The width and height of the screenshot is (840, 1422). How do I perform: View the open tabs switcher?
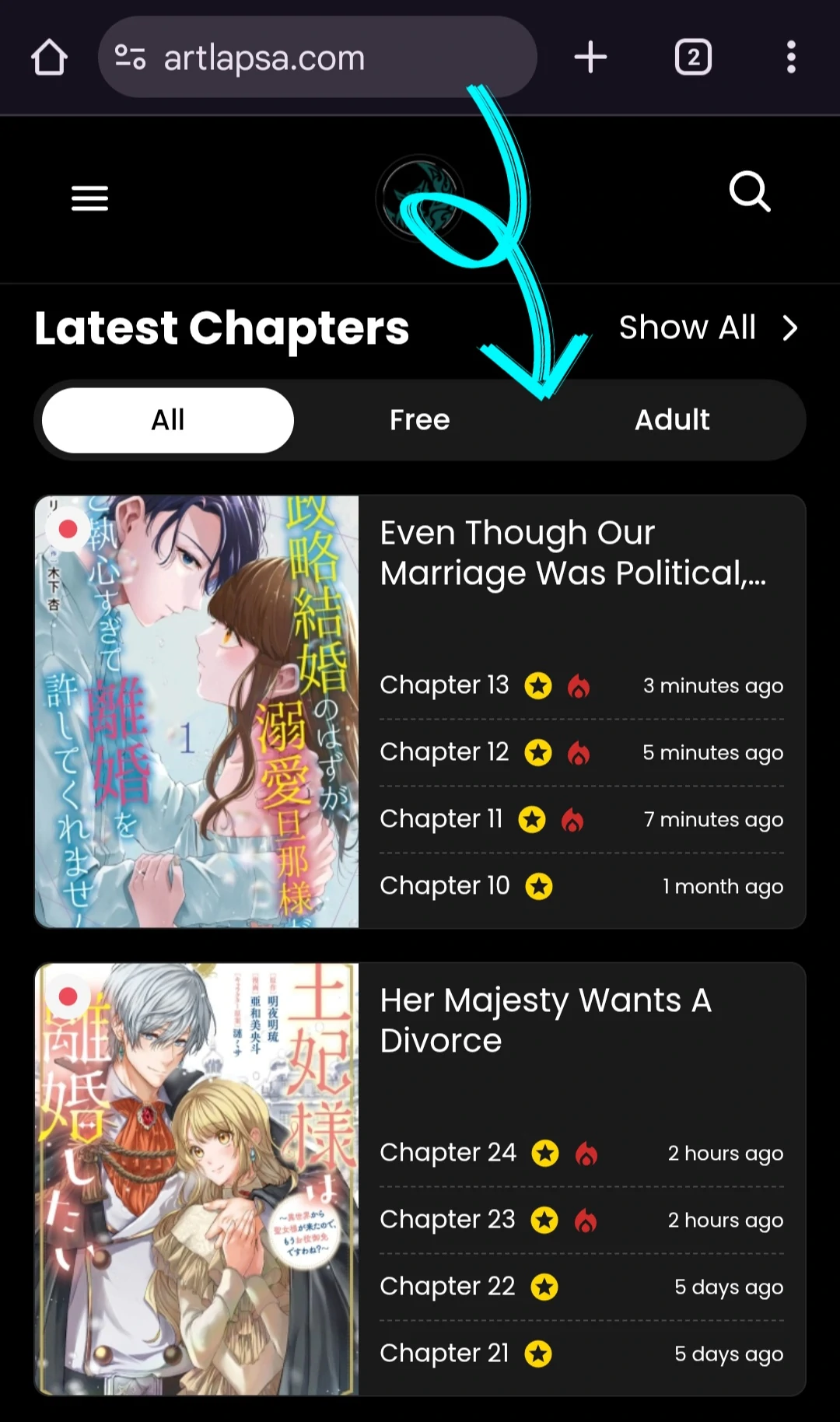pos(693,58)
